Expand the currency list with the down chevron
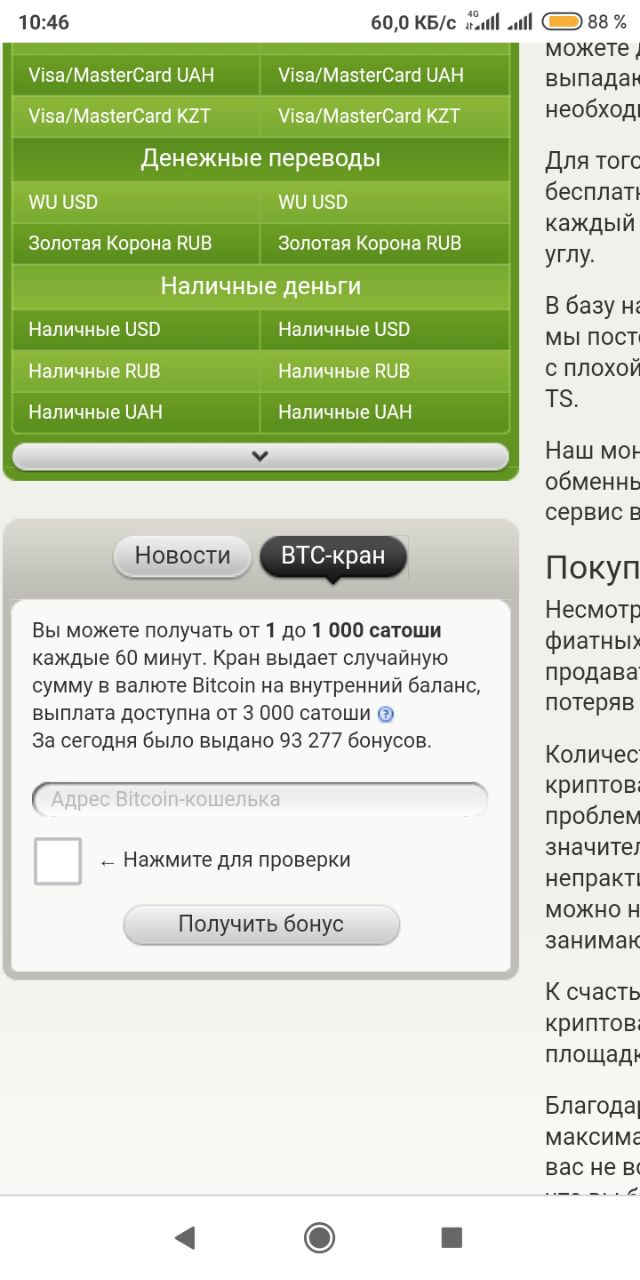 click(260, 456)
